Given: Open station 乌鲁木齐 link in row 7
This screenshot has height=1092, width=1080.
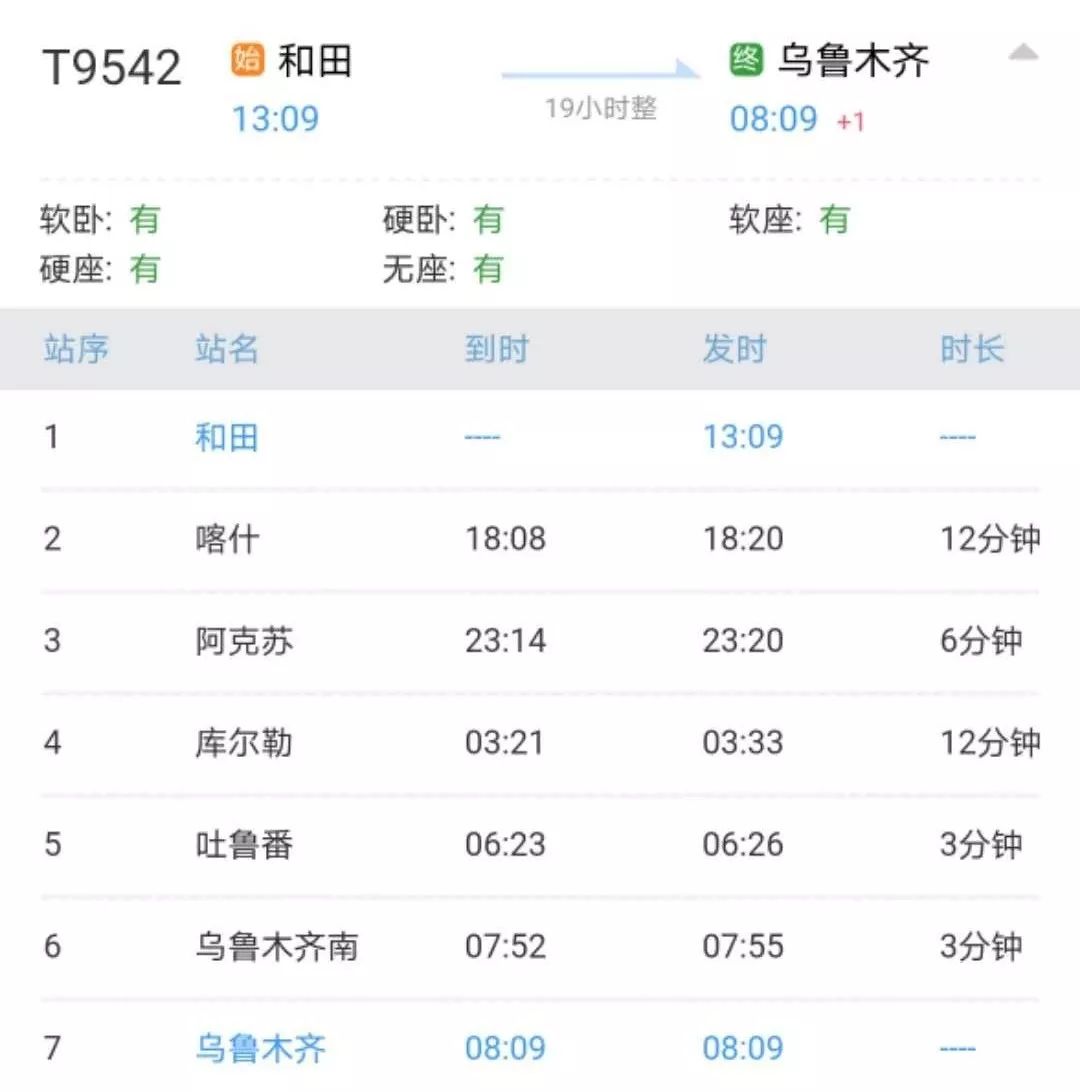Looking at the screenshot, I should click(262, 1046).
